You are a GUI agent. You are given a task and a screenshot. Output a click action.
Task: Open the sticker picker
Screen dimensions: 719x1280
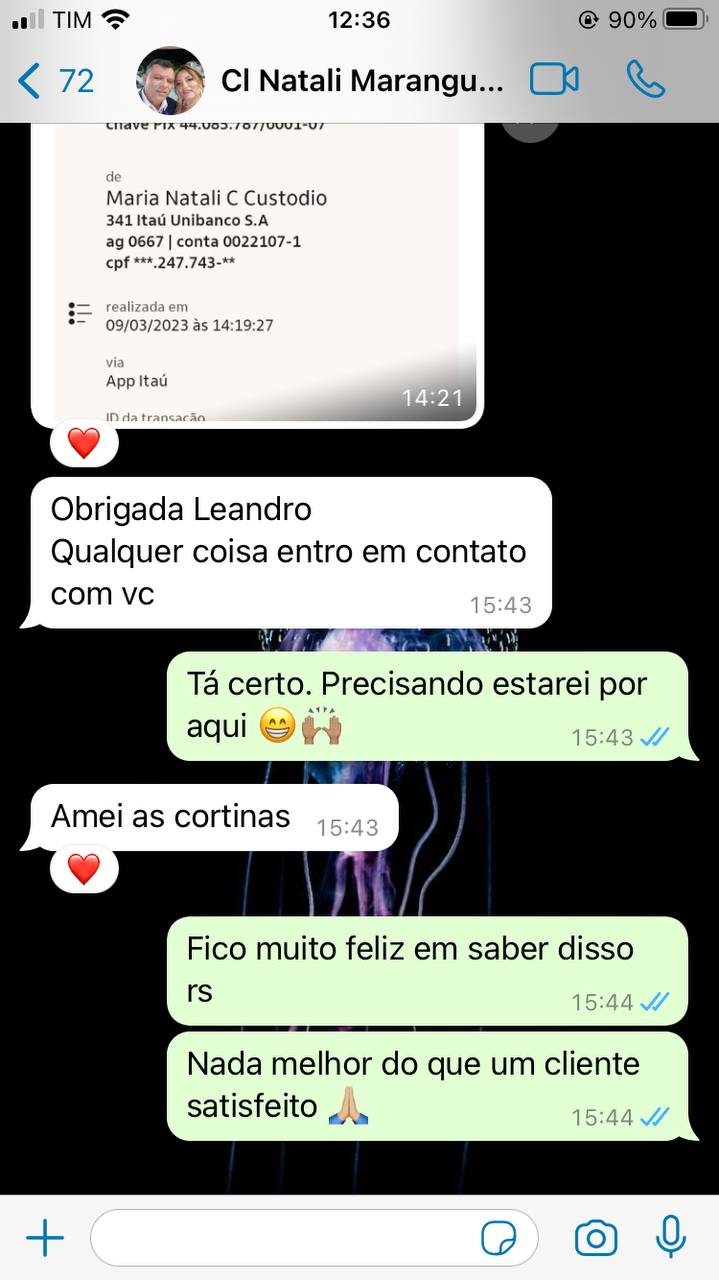point(498,1239)
